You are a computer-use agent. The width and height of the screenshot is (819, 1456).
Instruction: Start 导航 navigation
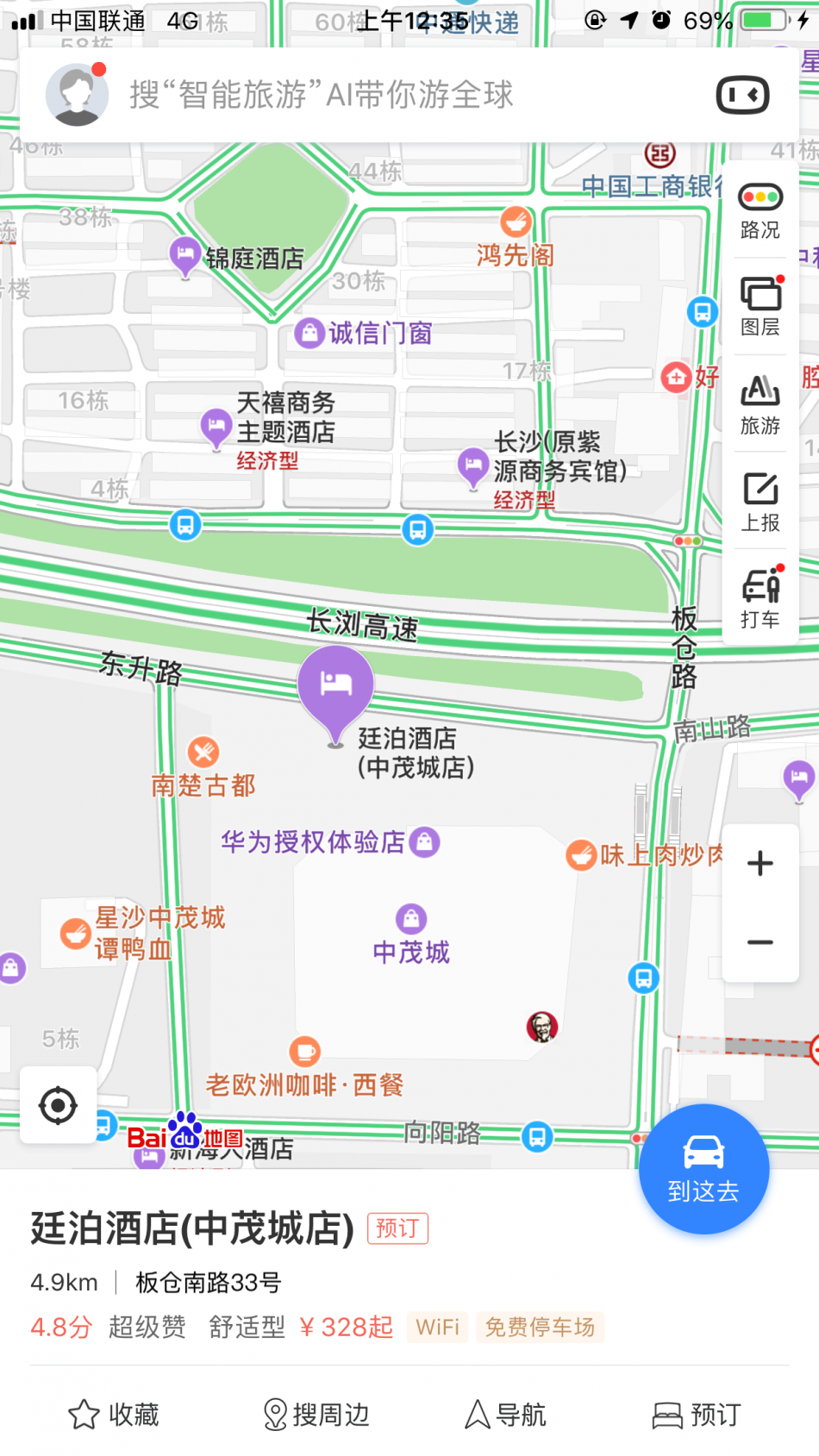point(505,1415)
